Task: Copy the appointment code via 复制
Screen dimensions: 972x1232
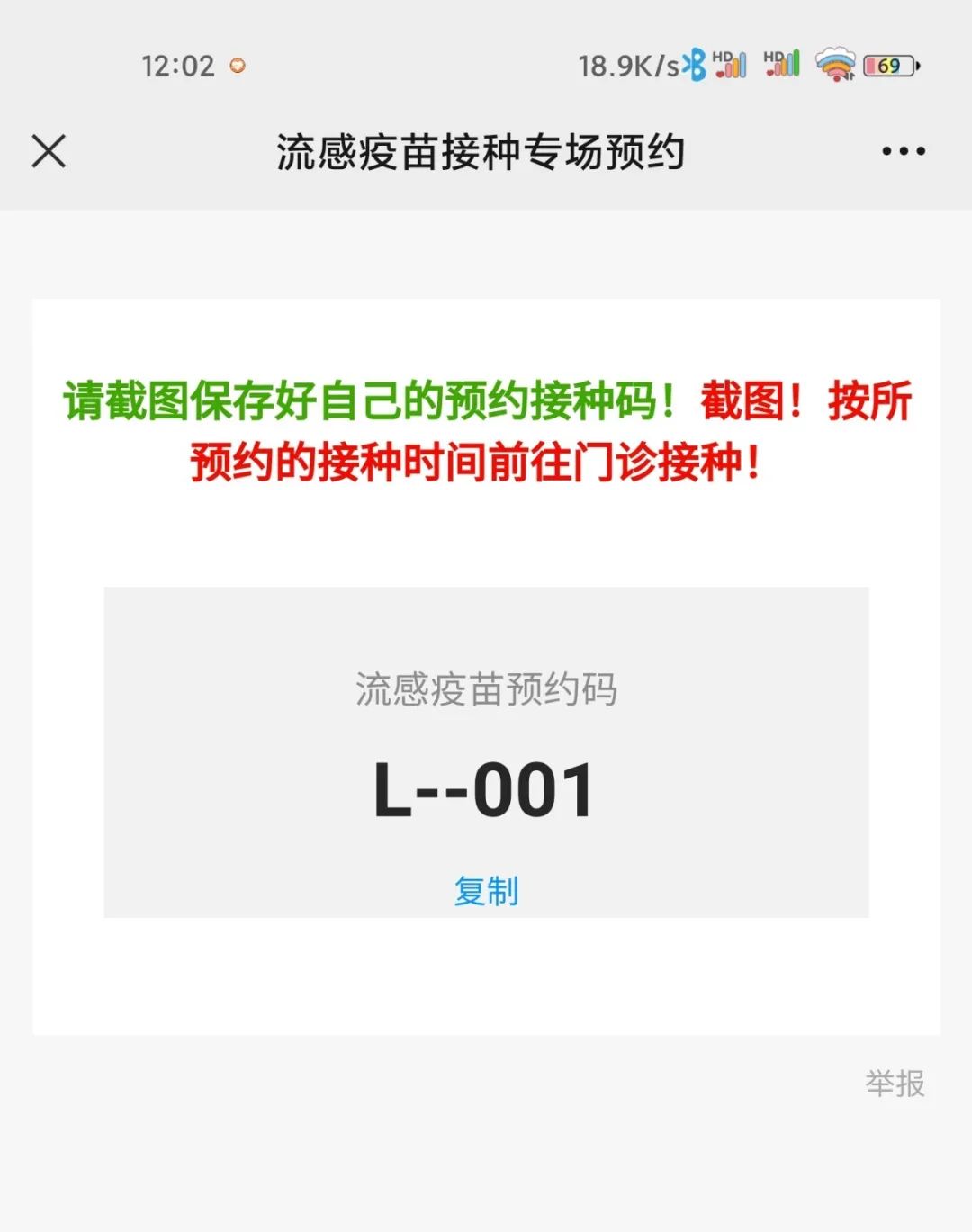Action: [x=486, y=891]
